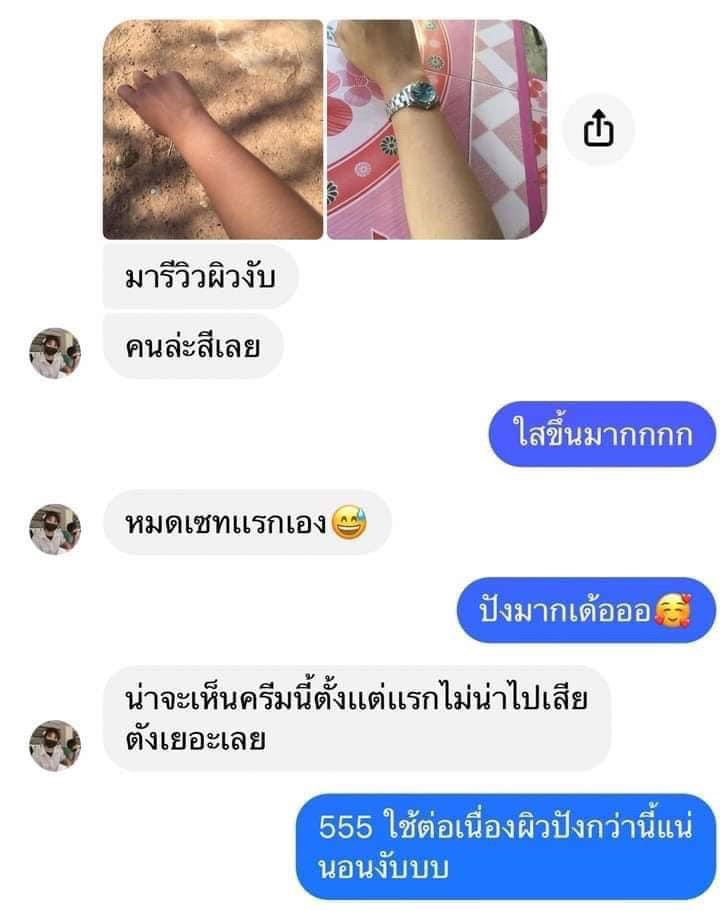
Task: Open the photo of wrist with watch
Action: [x=437, y=129]
